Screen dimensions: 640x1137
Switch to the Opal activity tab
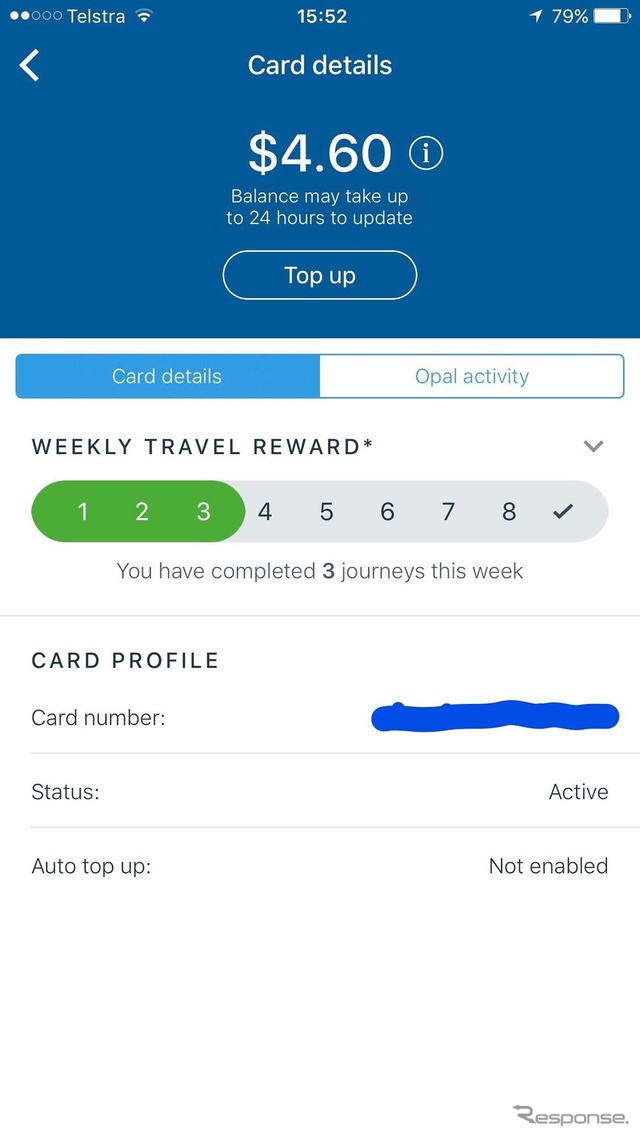tap(472, 376)
